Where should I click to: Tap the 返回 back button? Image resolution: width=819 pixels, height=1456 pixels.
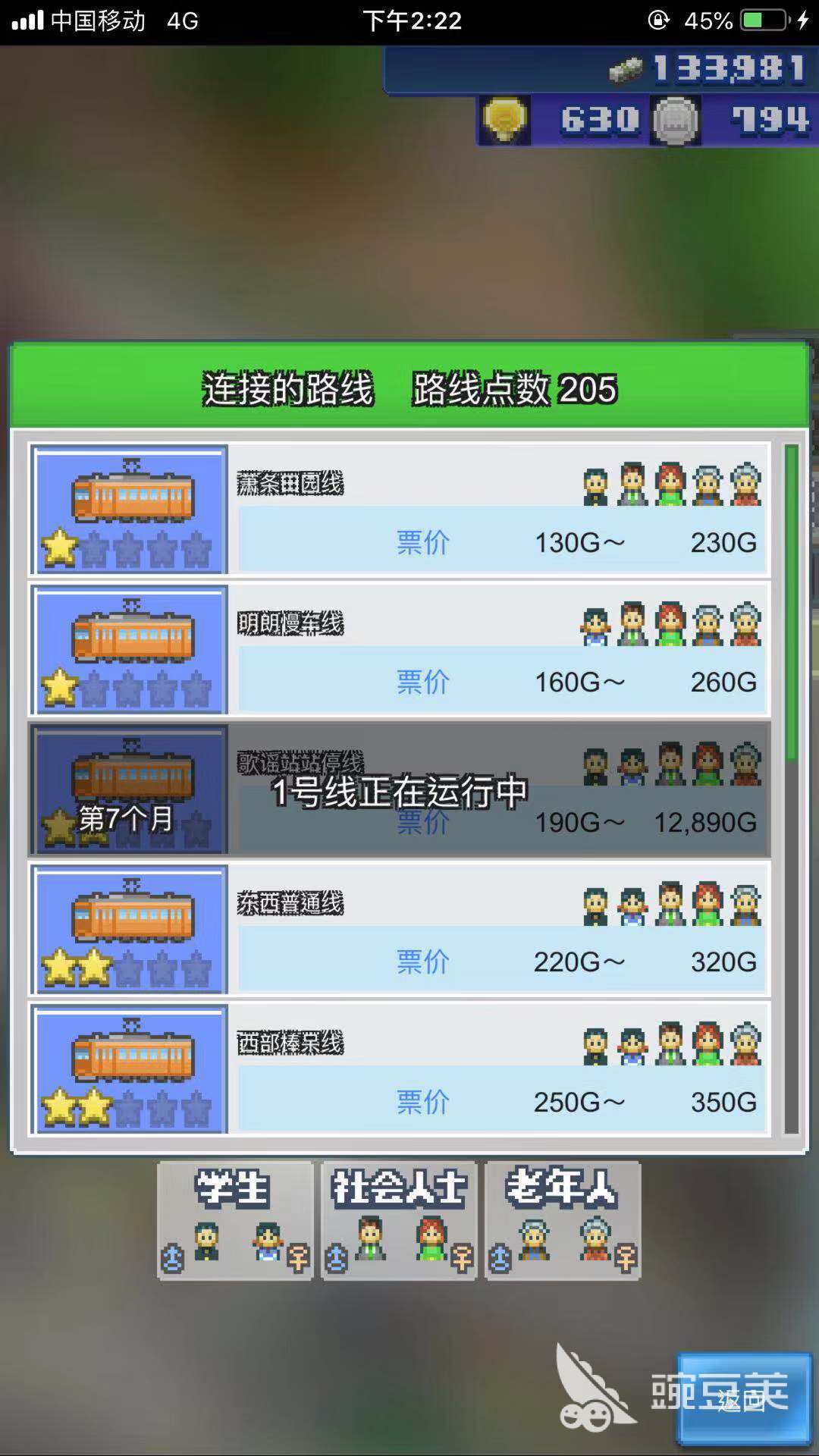(743, 1399)
